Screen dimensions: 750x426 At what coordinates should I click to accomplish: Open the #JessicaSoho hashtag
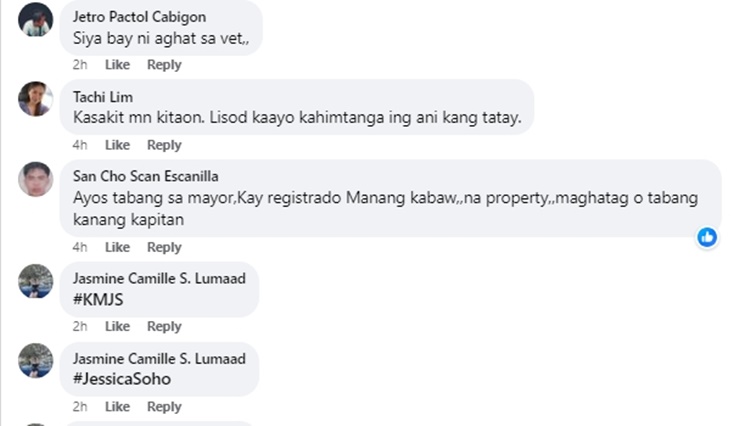click(x=122, y=379)
